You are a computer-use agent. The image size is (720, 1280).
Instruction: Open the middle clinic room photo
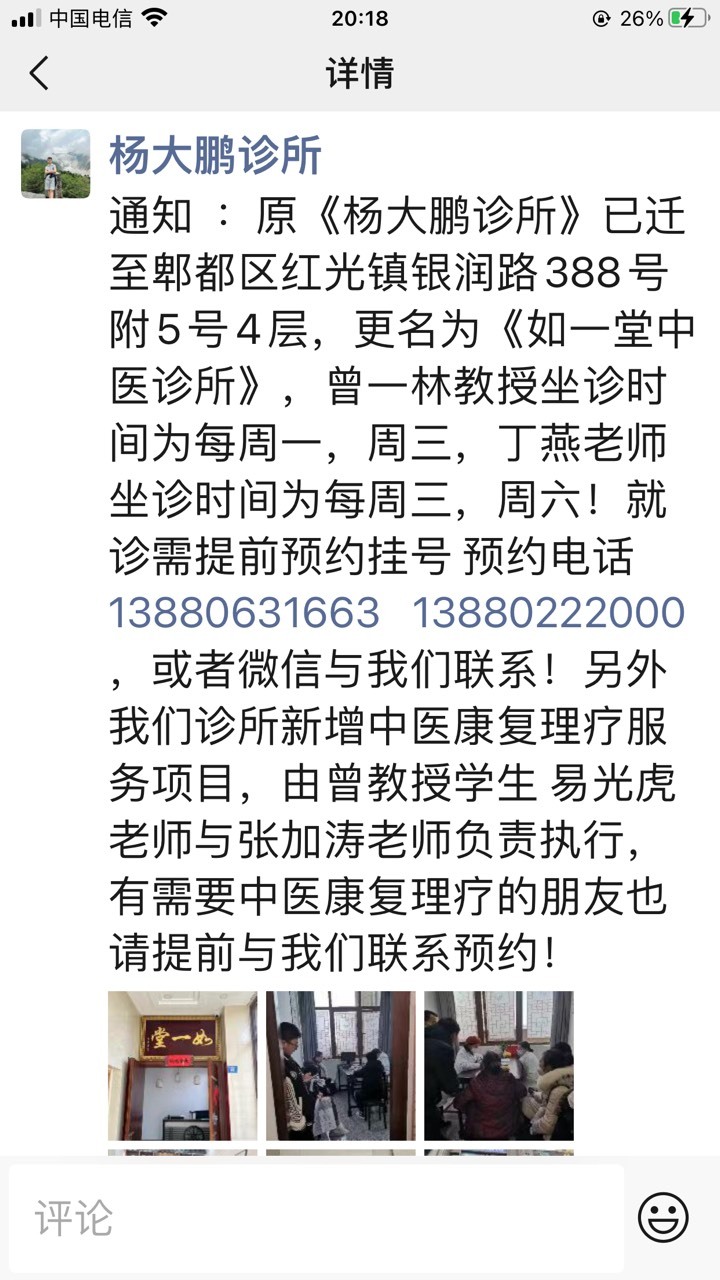pyautogui.click(x=340, y=1066)
